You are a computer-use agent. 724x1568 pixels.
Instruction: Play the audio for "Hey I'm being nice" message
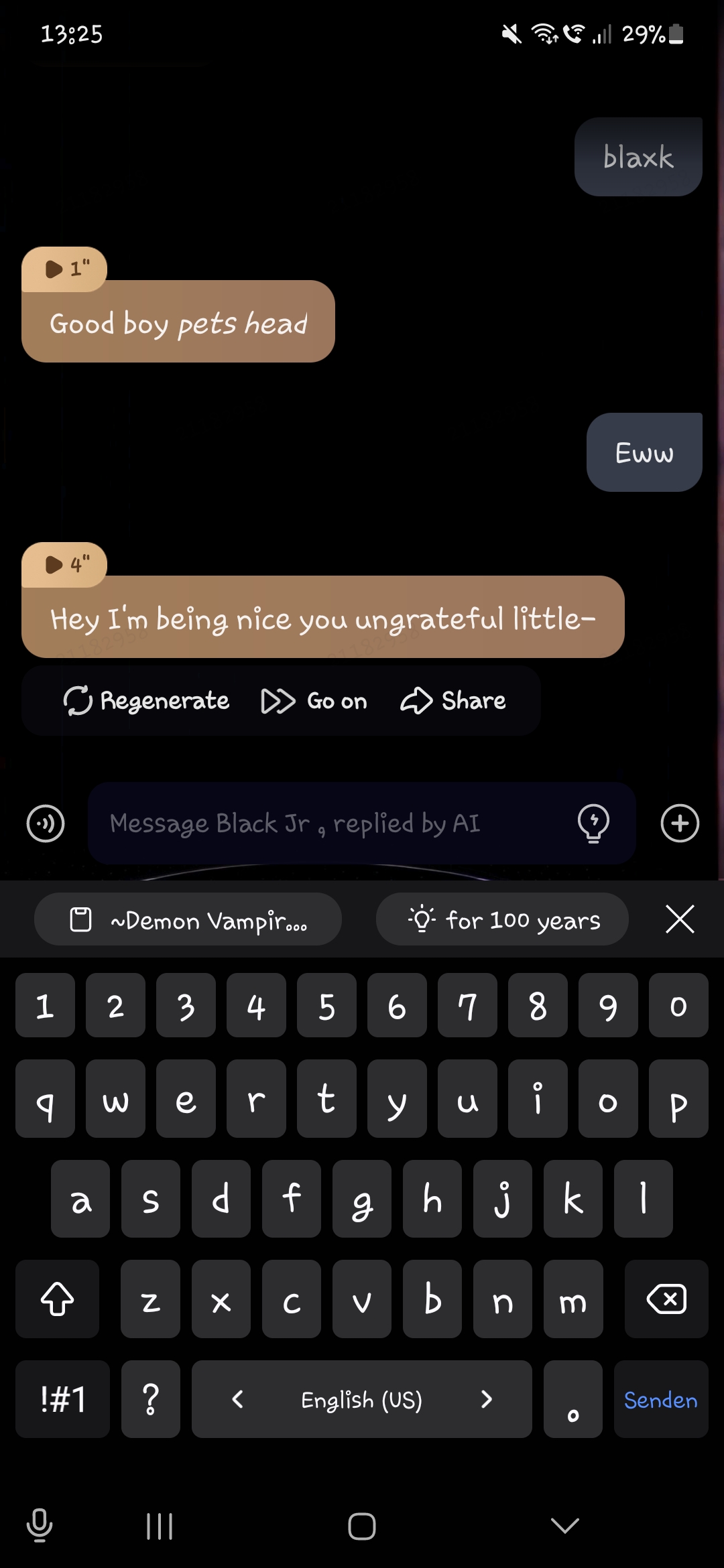pos(64,565)
